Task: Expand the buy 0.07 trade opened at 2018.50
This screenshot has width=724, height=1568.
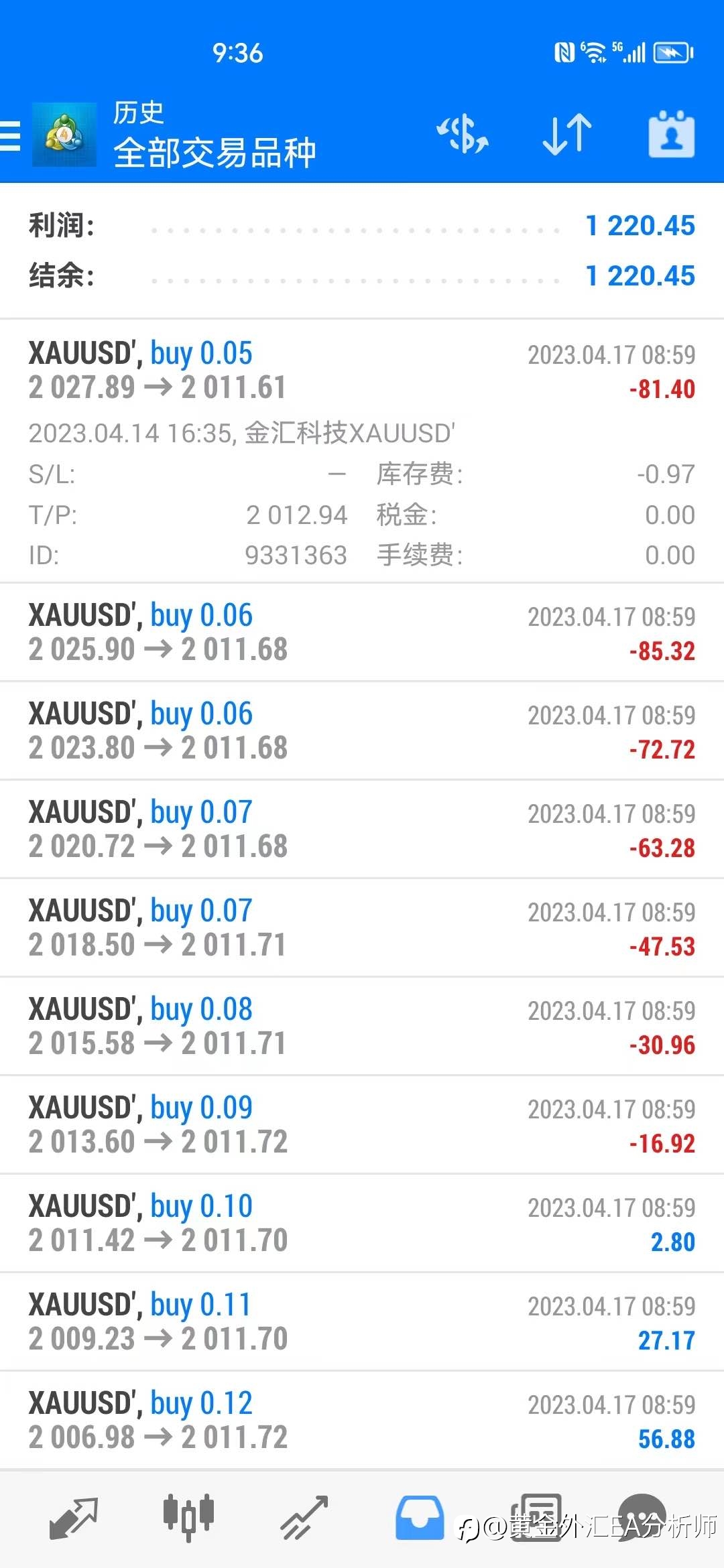Action: (362, 927)
